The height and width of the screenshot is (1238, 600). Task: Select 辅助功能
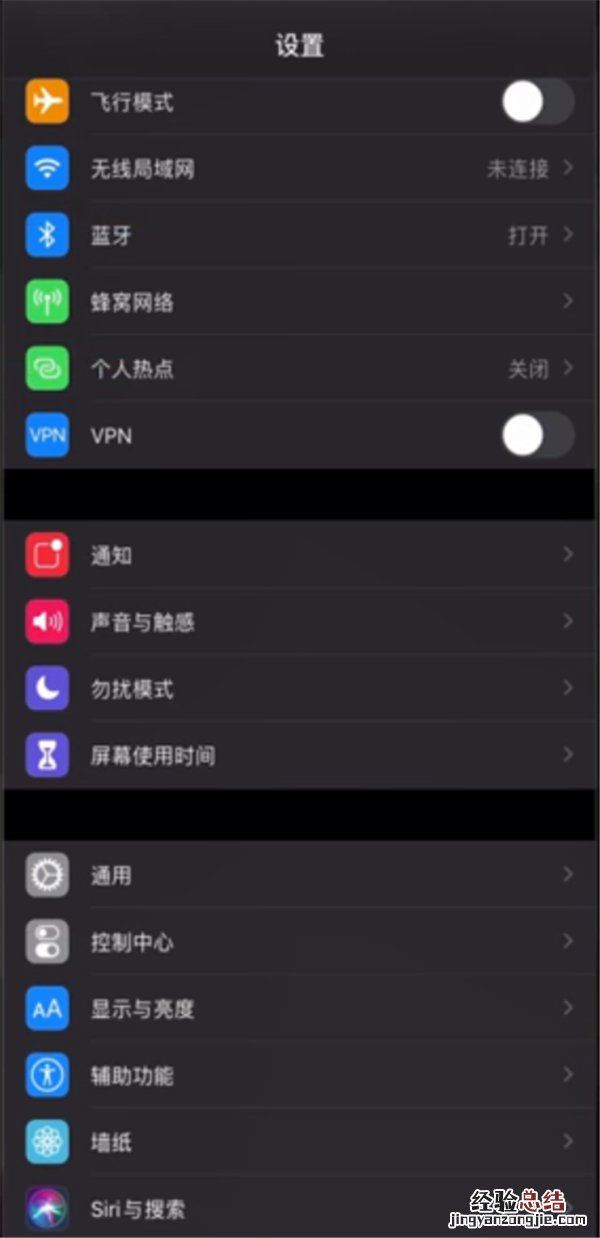coord(300,1076)
